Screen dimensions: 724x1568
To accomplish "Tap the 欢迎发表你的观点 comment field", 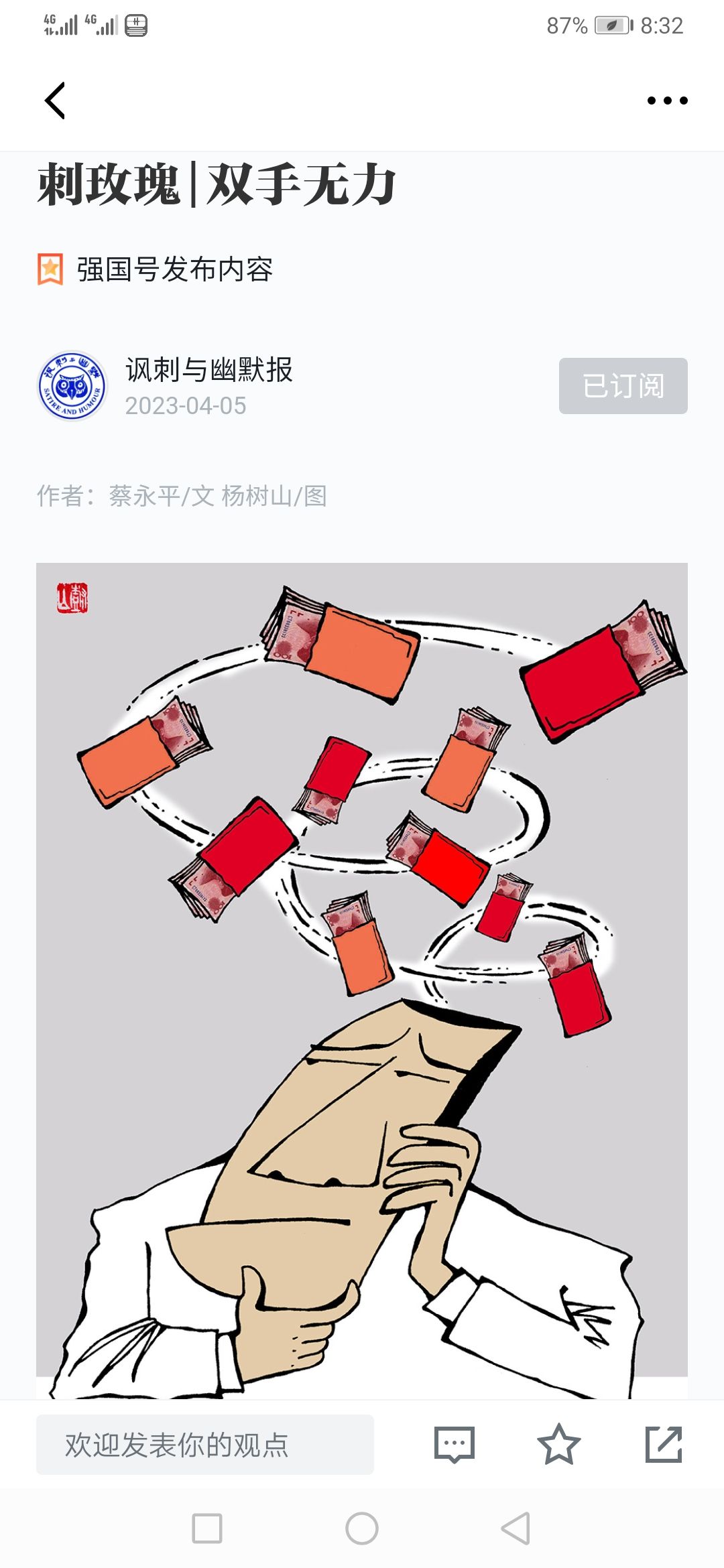I will [x=205, y=1444].
